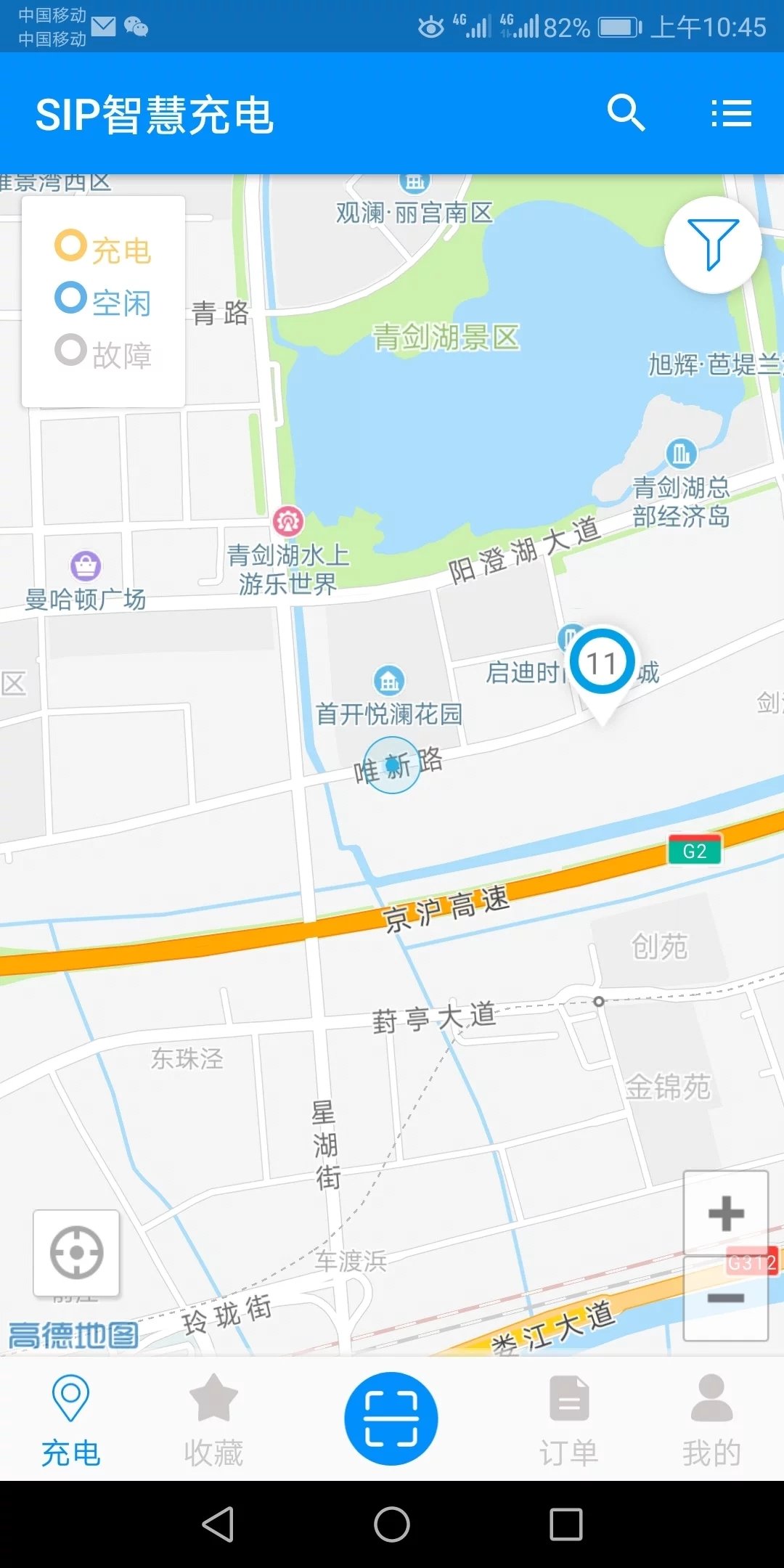Viewport: 784px width, 1568px height.
Task: Switch to the 我的 tab
Action: pyautogui.click(x=710, y=1419)
